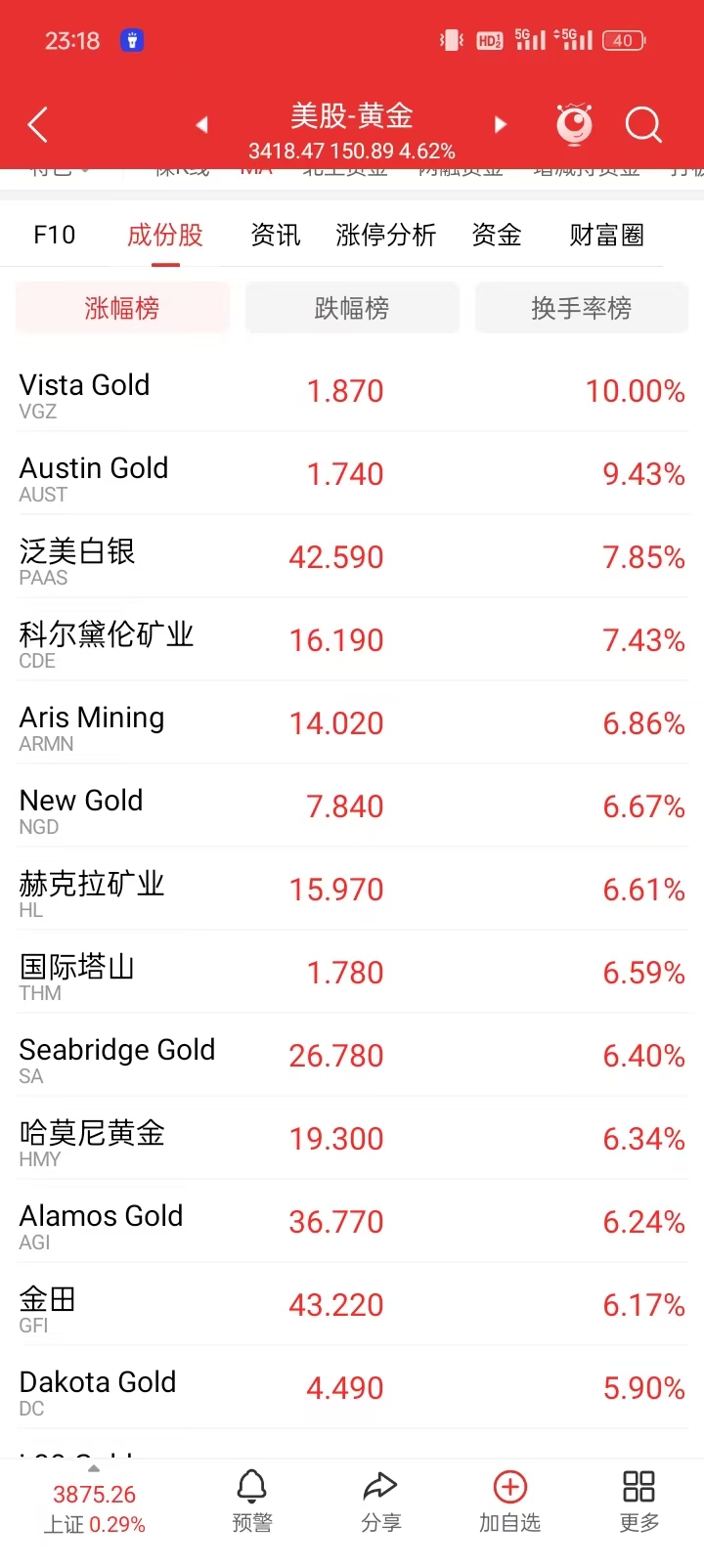Share this sector via 分享
This screenshot has height=1568, width=704.
tap(380, 1501)
